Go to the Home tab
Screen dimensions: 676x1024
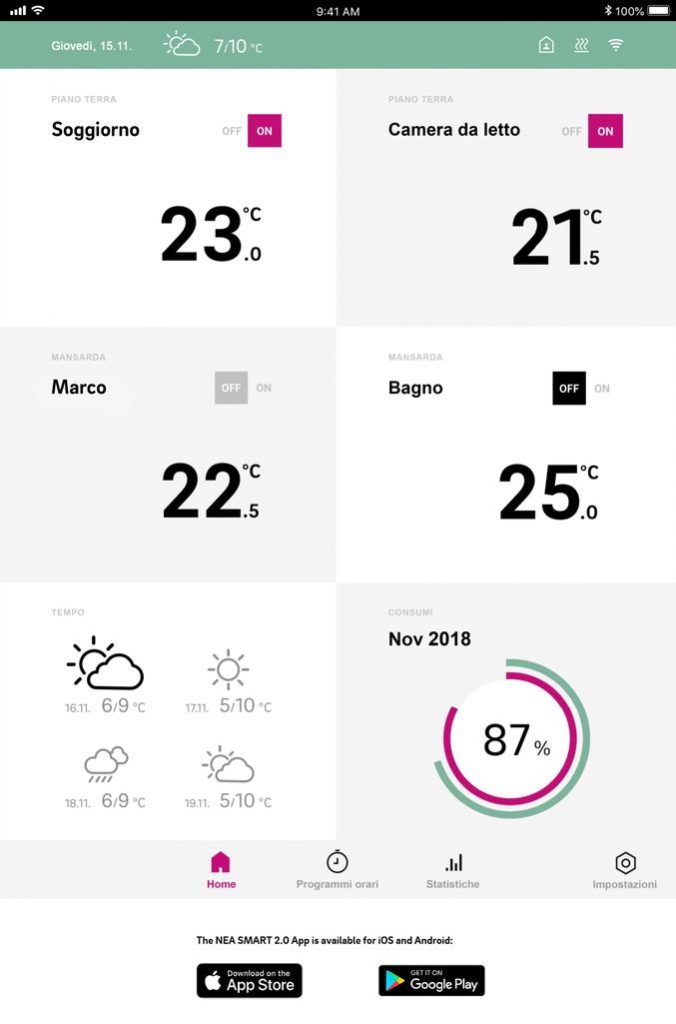tap(221, 870)
